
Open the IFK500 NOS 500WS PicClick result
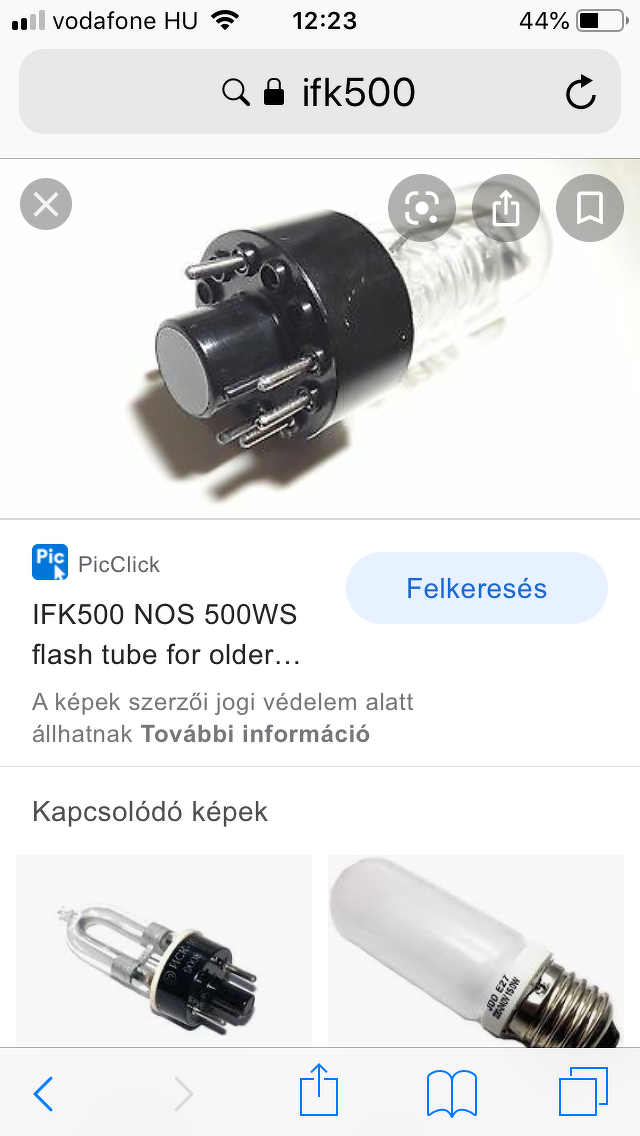tap(165, 634)
